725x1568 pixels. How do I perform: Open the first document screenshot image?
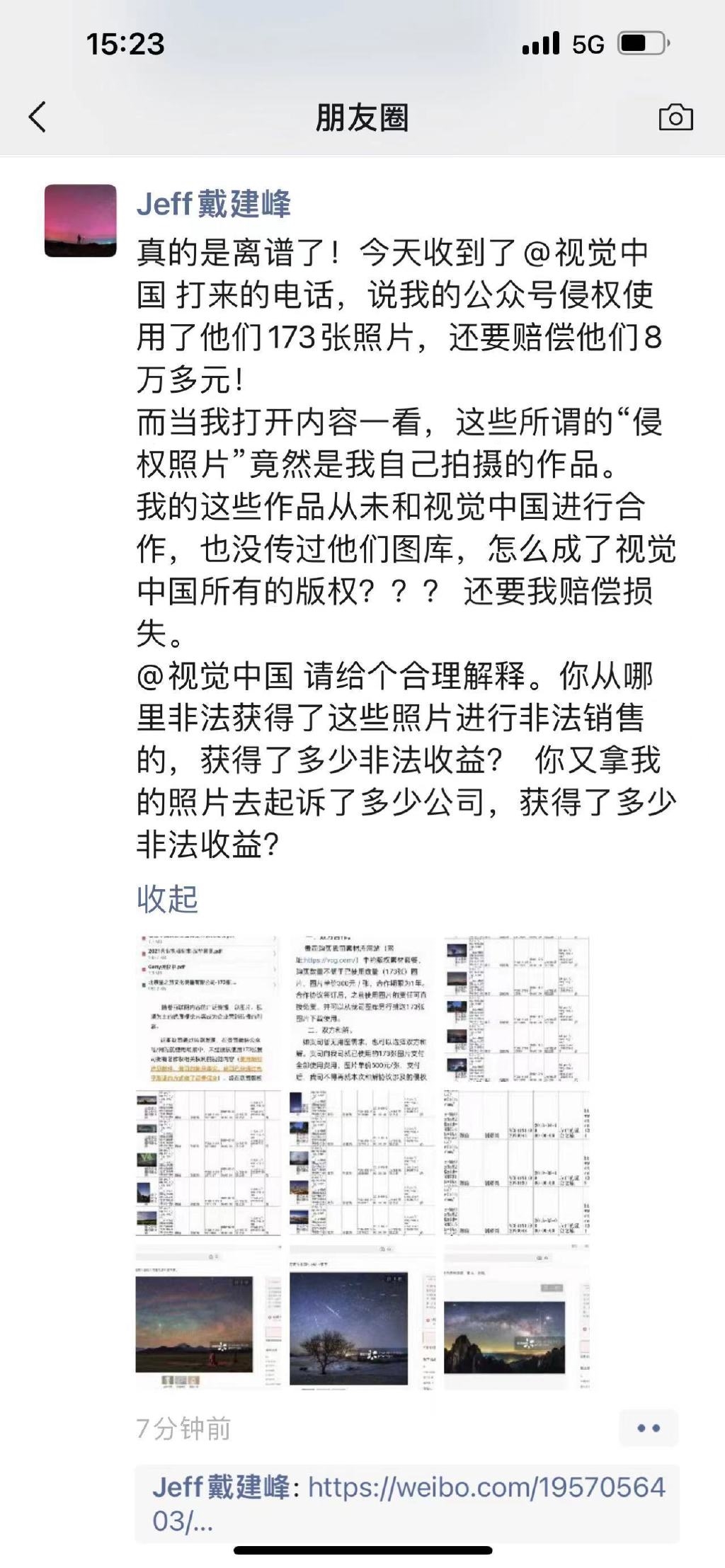pyautogui.click(x=208, y=1007)
